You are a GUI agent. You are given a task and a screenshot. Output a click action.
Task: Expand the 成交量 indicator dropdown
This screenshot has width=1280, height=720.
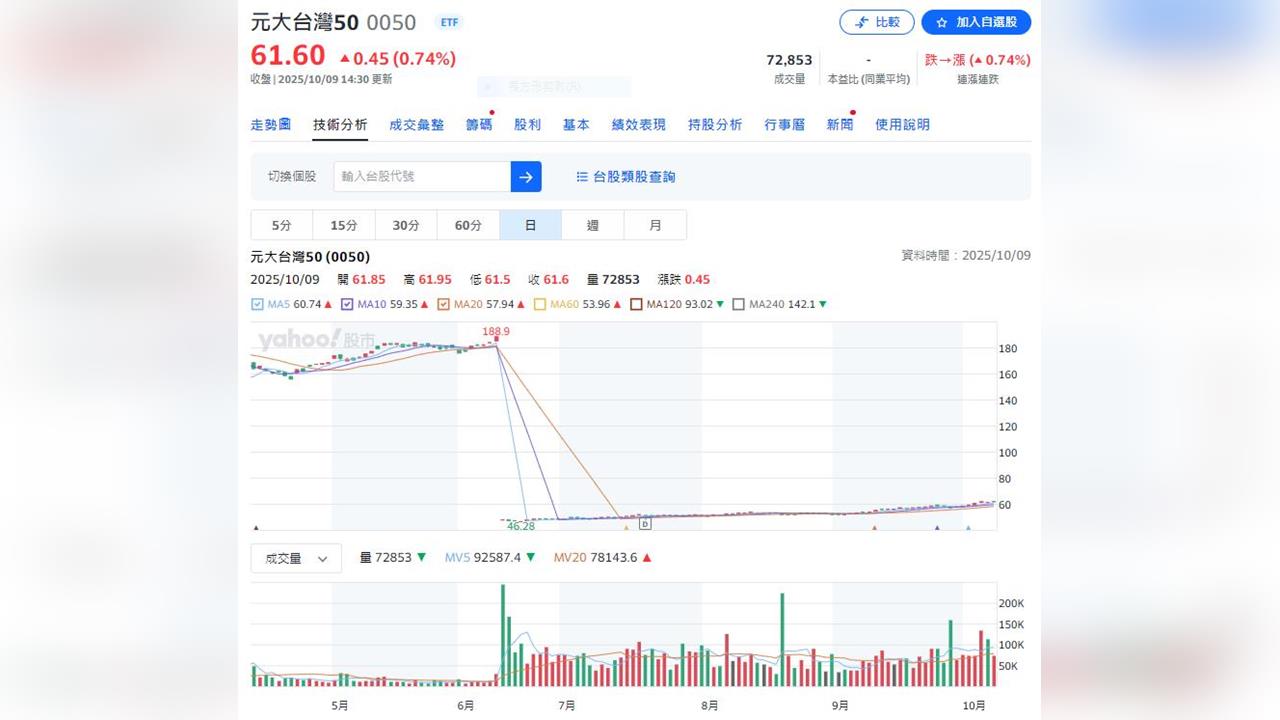(296, 559)
